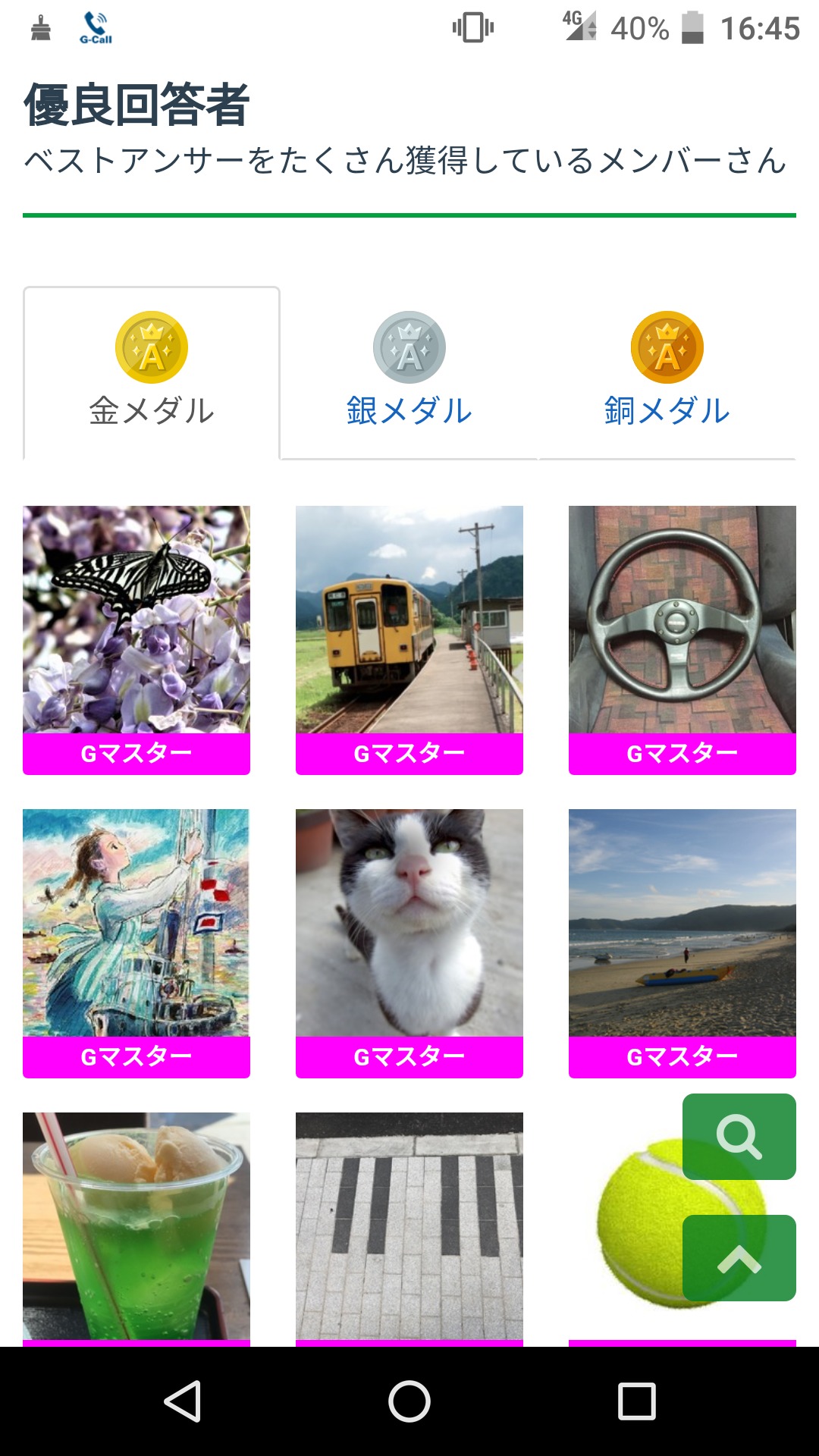Switch to the 銀メダル tab
819x1456 pixels.
(409, 373)
